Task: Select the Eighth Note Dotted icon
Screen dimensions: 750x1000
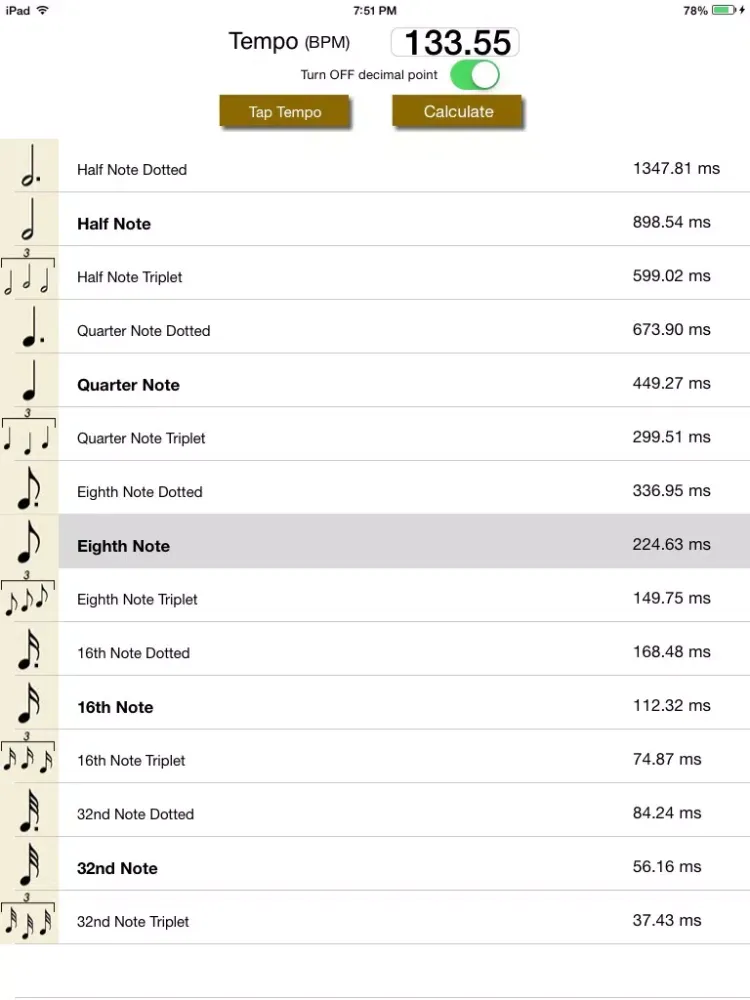Action: 29,491
